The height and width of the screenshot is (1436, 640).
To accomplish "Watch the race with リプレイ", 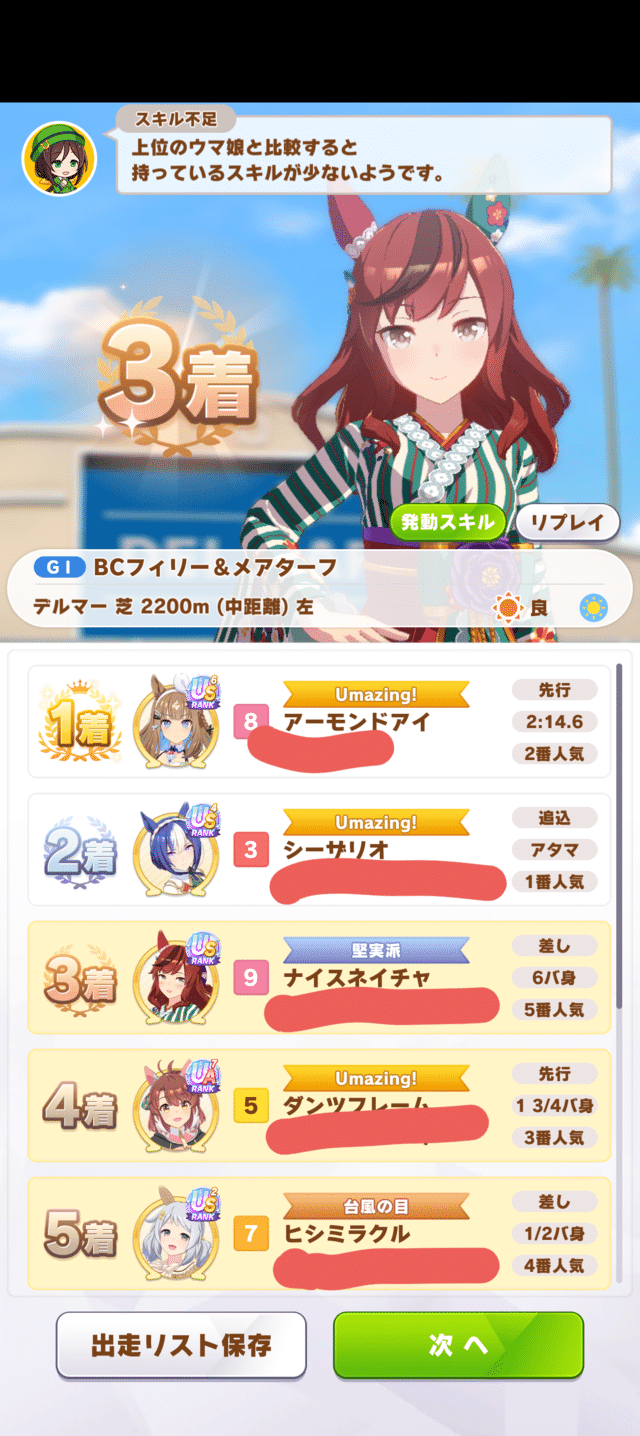I will 567,522.
